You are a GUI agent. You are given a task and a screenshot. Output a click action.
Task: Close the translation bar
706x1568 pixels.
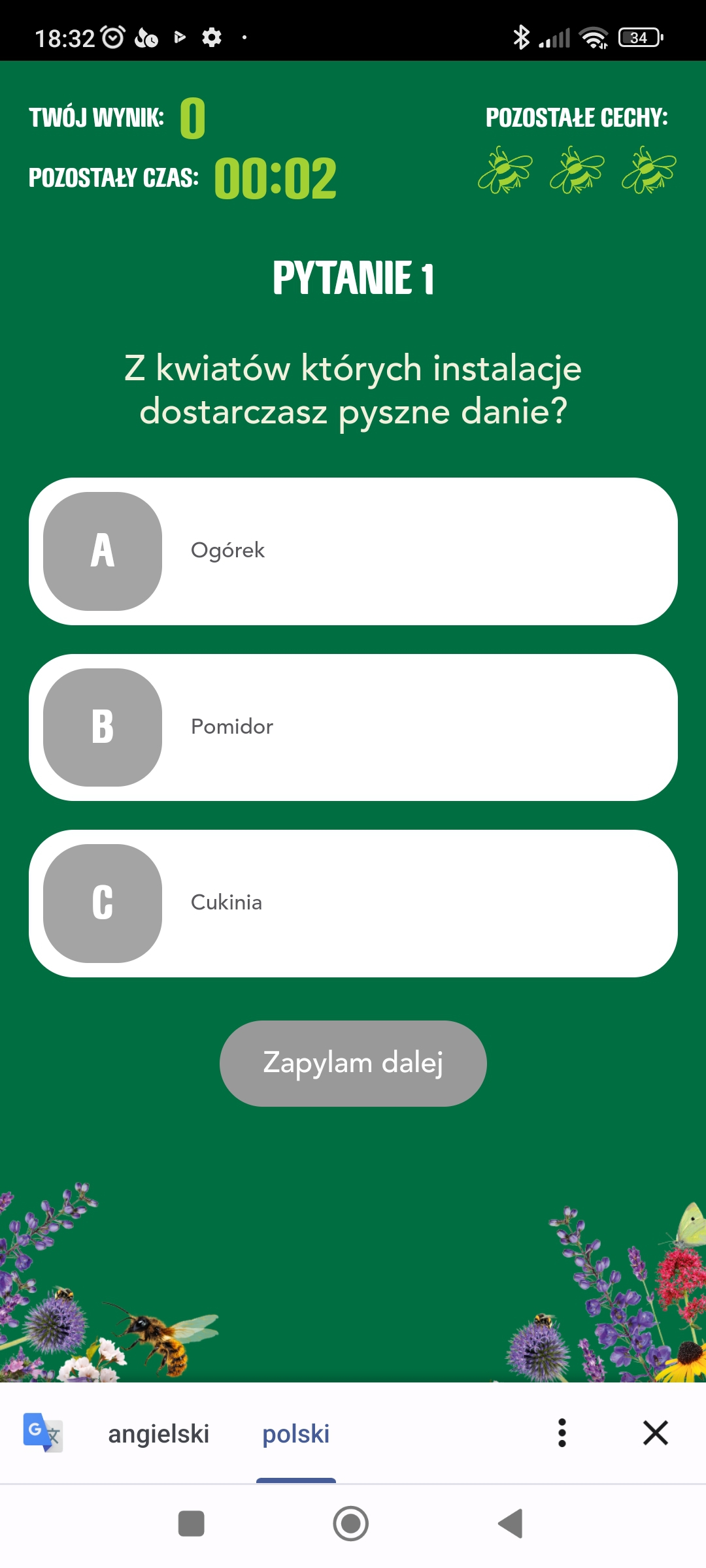coord(655,1433)
